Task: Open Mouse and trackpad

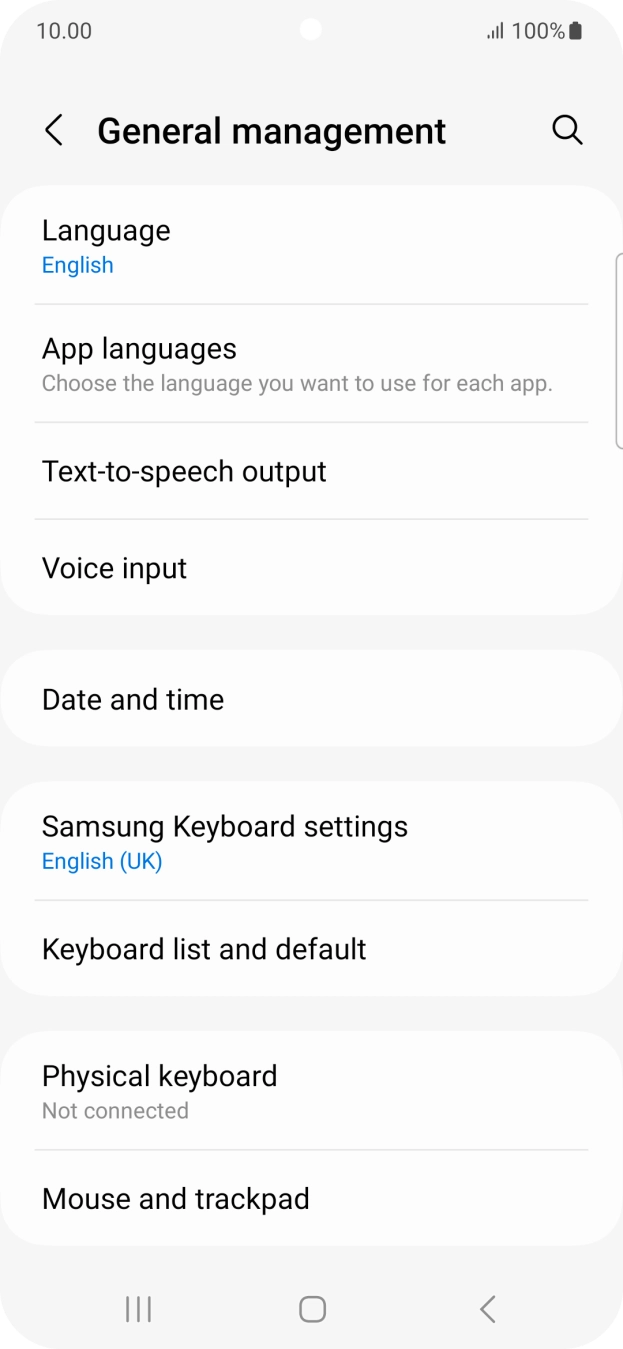Action: coord(311,1198)
